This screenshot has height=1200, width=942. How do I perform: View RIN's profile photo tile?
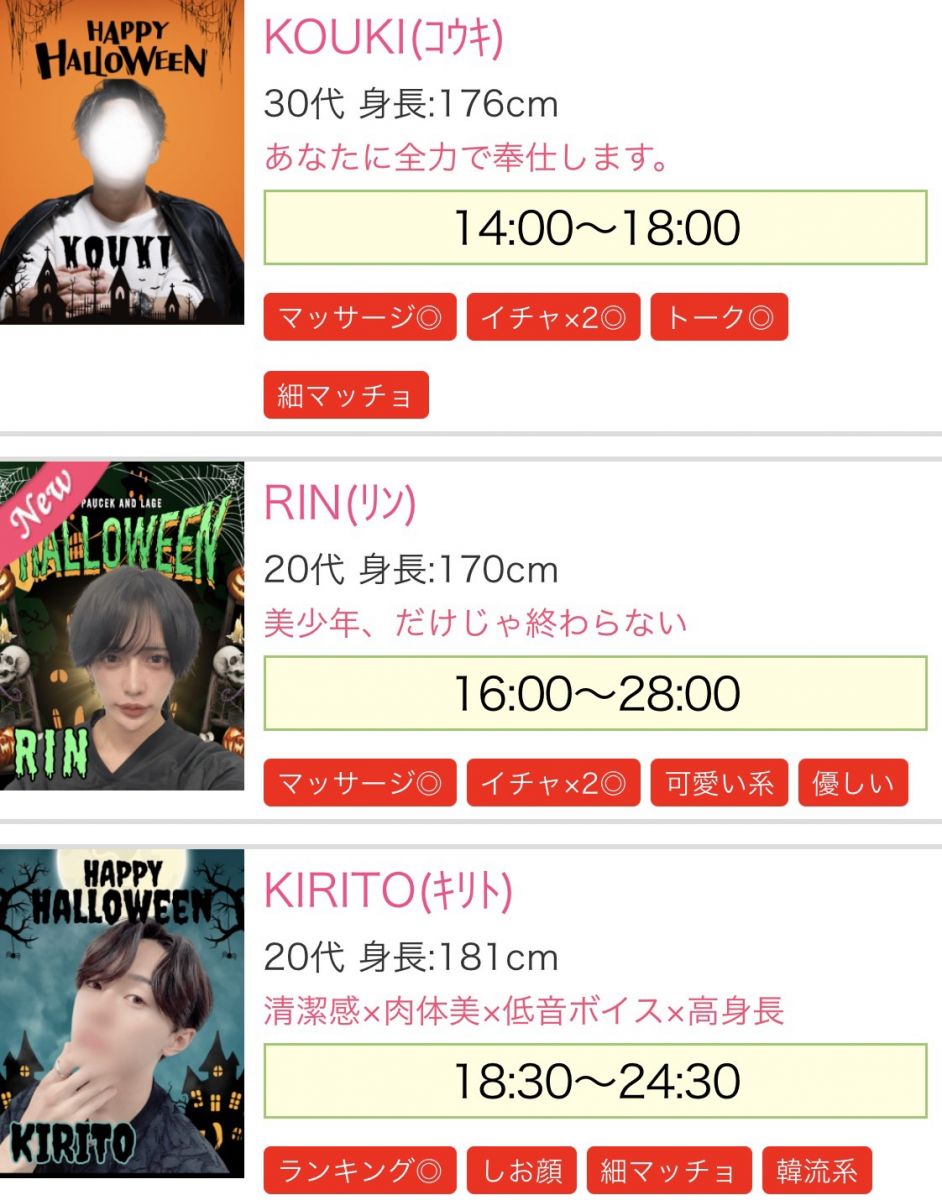tap(122, 625)
